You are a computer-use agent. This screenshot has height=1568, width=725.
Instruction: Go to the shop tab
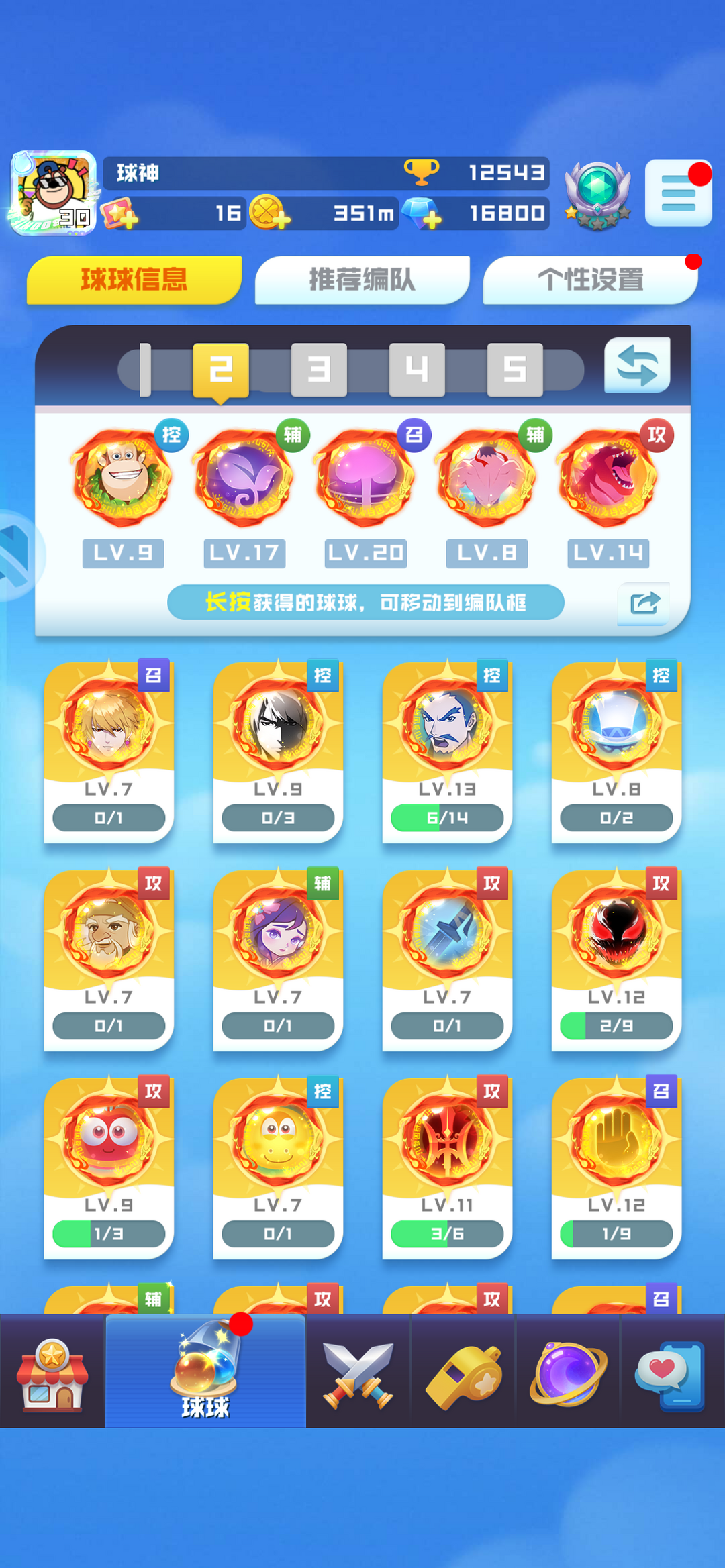pyautogui.click(x=52, y=1373)
